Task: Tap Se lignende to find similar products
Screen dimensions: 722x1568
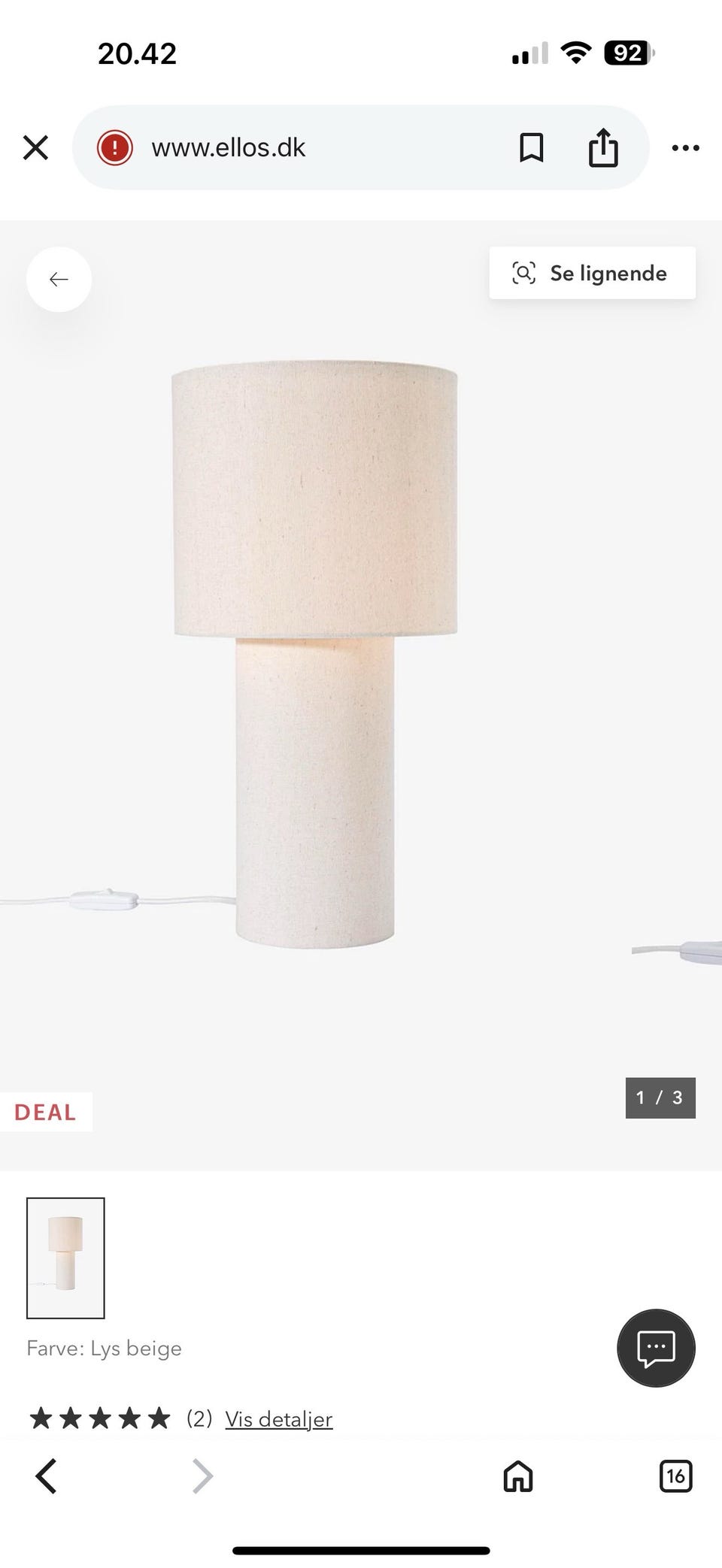Action: 592,273
